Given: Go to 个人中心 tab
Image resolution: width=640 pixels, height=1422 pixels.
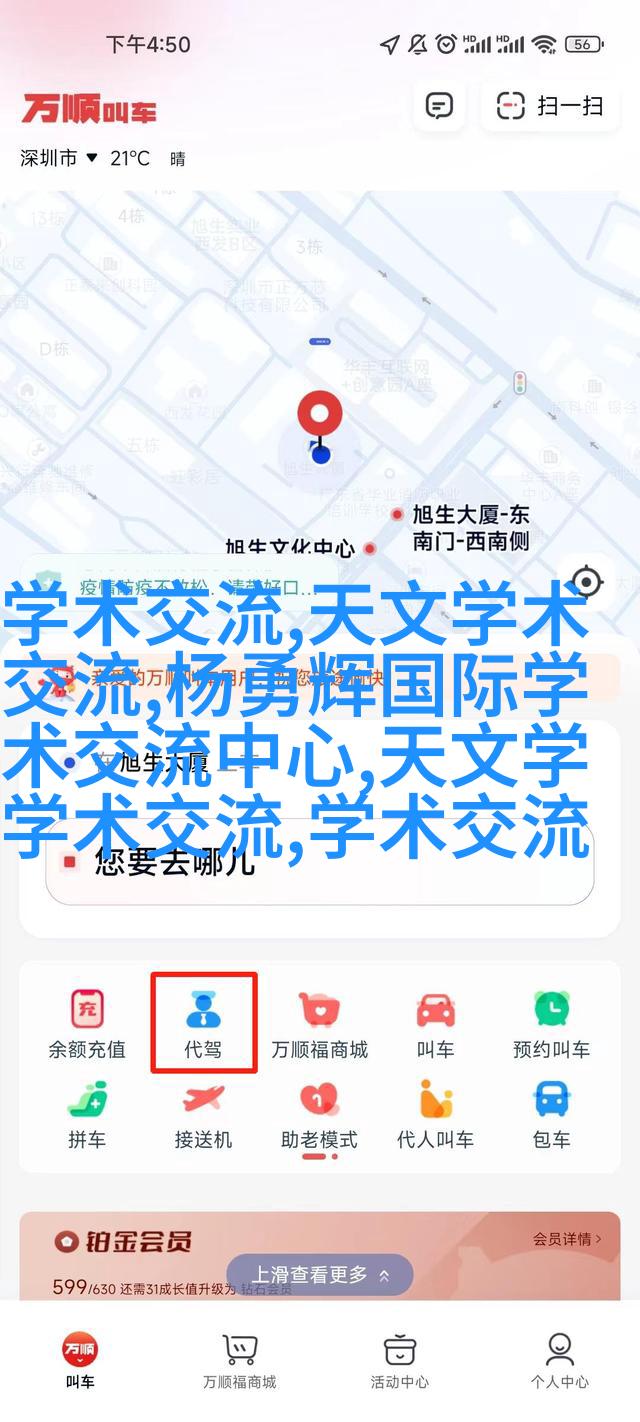Looking at the screenshot, I should coord(559,1362).
